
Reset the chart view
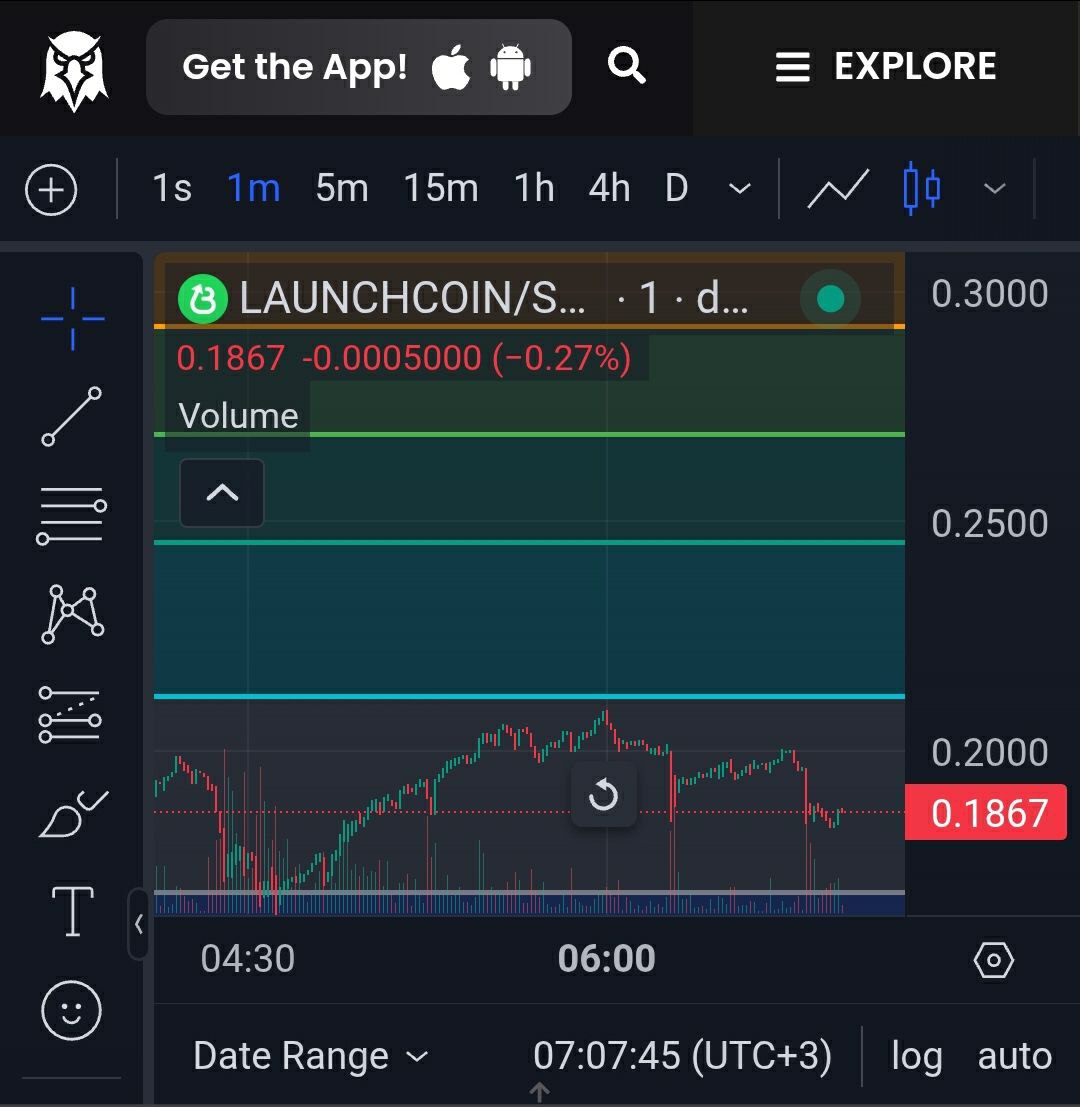click(x=604, y=796)
